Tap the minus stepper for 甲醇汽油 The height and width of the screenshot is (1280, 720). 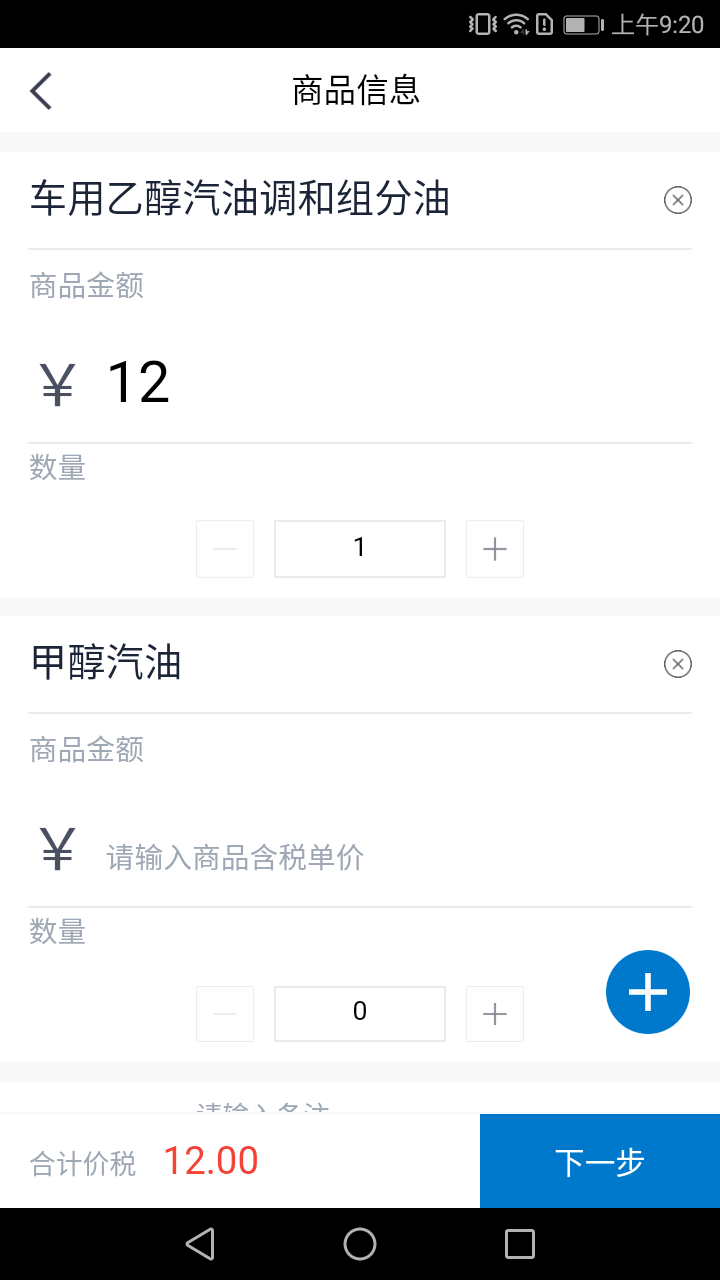(x=224, y=1013)
